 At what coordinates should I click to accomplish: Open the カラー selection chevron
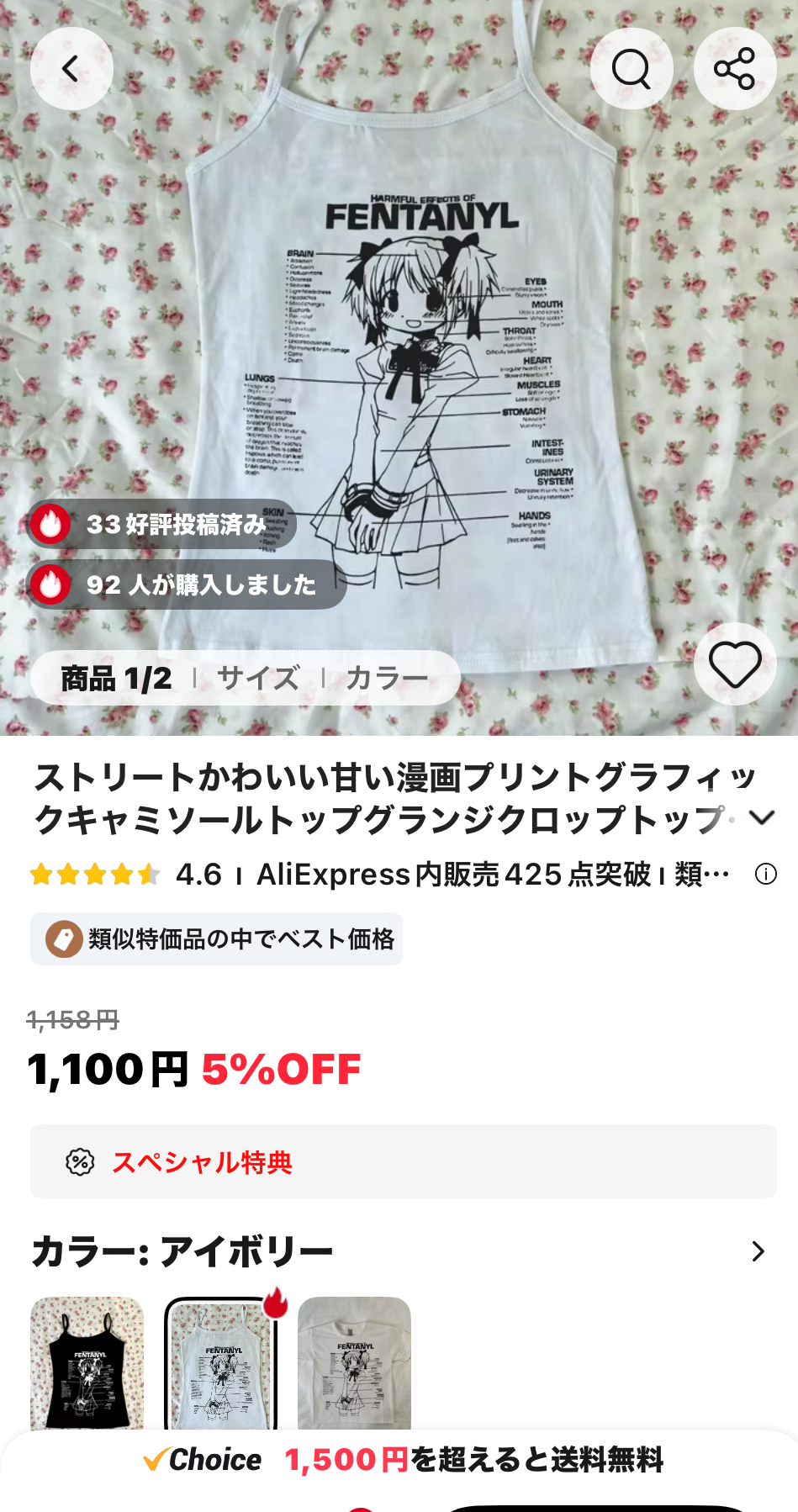coord(758,1251)
